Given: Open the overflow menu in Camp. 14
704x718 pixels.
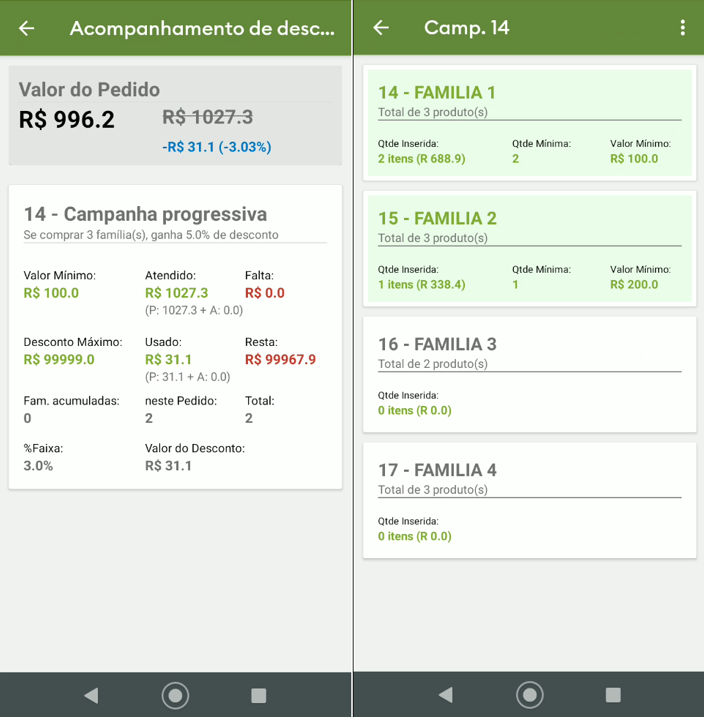Looking at the screenshot, I should 683,28.
